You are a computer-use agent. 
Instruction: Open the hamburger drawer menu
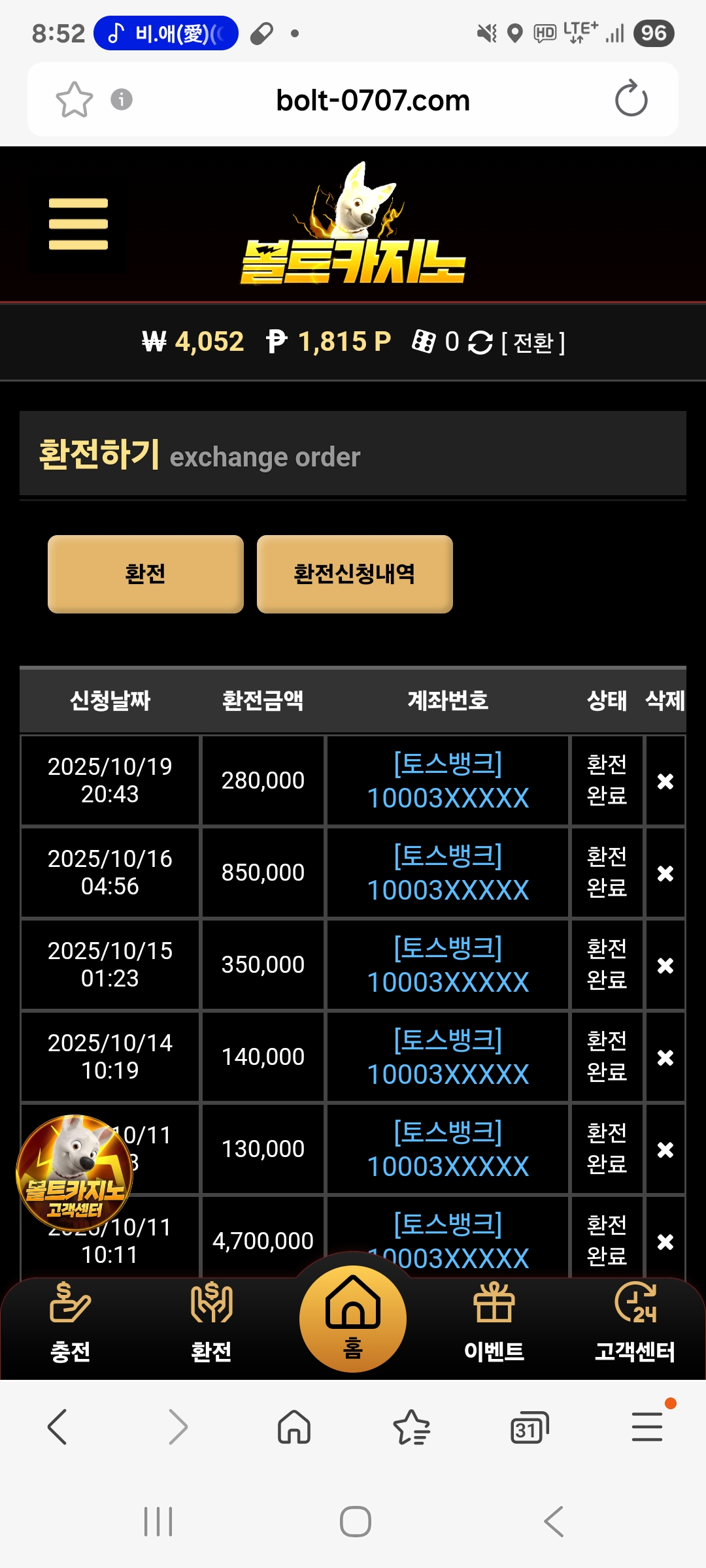[78, 224]
